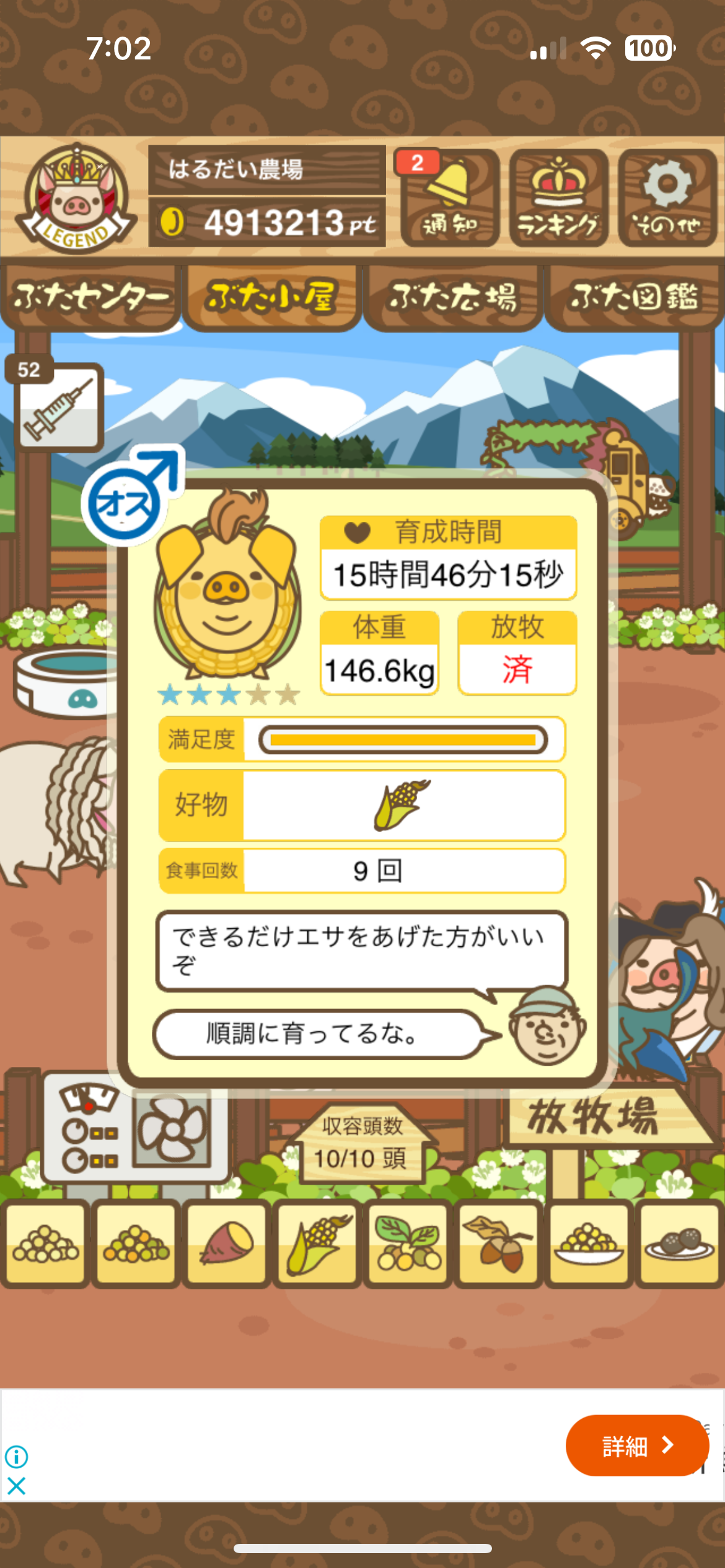This screenshot has width=725, height=1568.
Task: Open the ランキング ranking button
Action: (558, 198)
